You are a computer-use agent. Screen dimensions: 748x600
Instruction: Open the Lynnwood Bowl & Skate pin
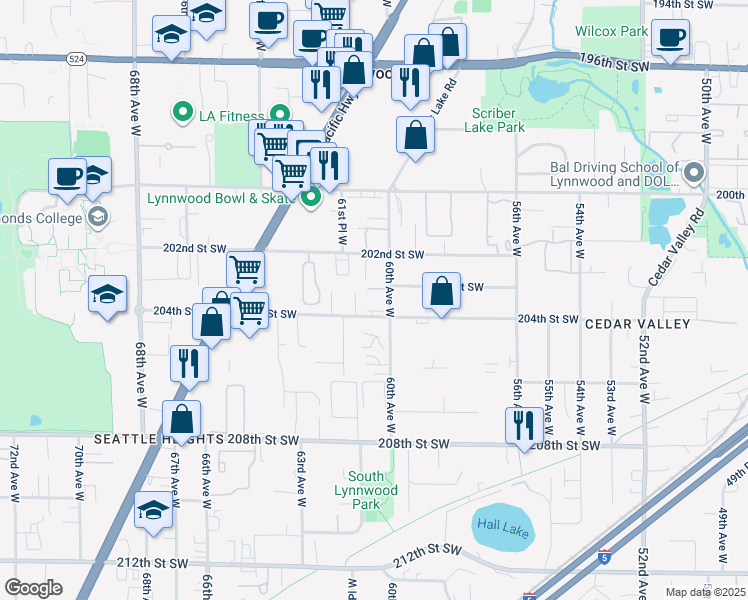(310, 197)
